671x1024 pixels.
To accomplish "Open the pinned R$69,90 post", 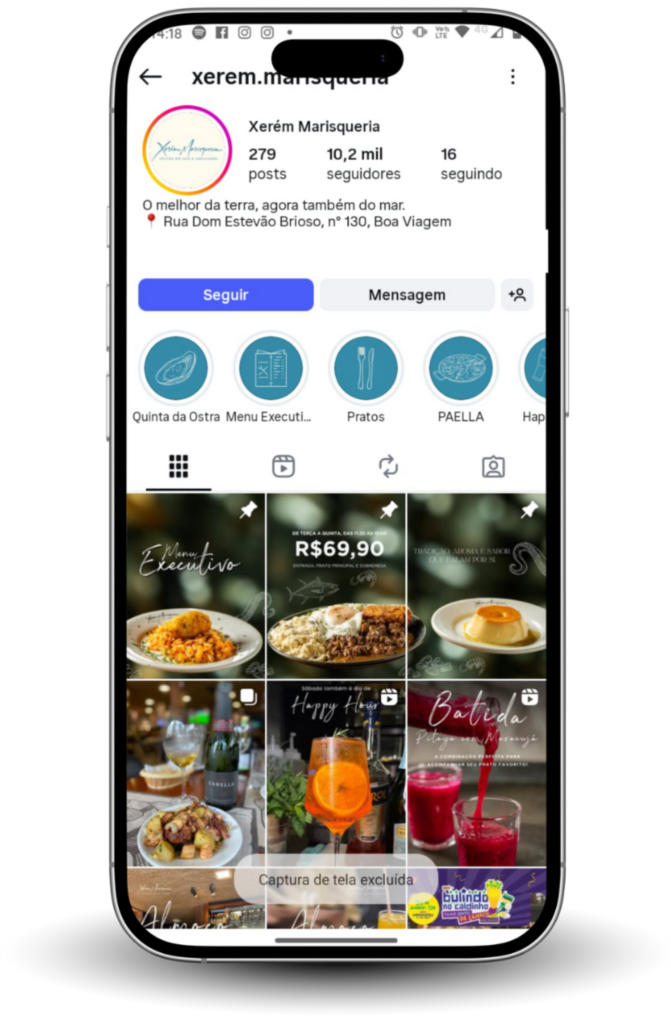I will point(336,586).
